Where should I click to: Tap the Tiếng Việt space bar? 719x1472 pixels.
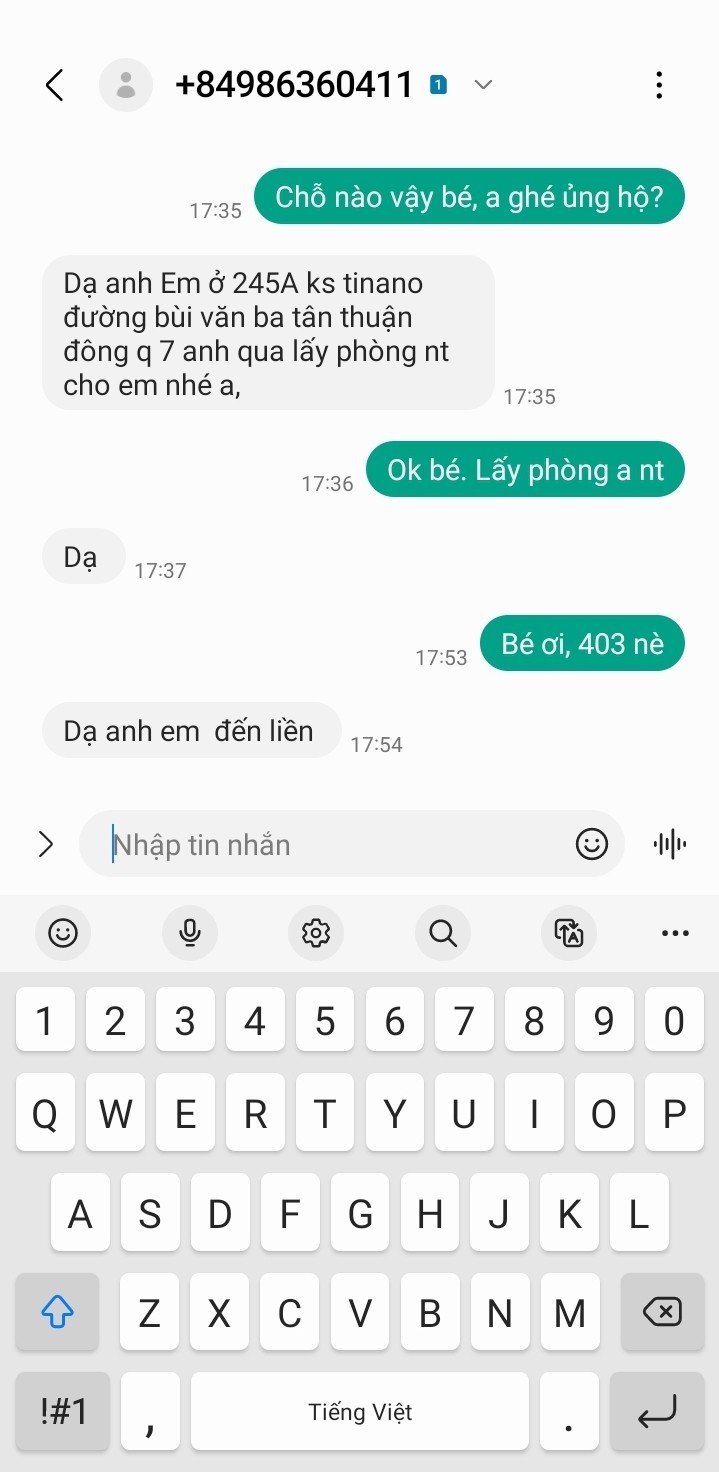[360, 1411]
